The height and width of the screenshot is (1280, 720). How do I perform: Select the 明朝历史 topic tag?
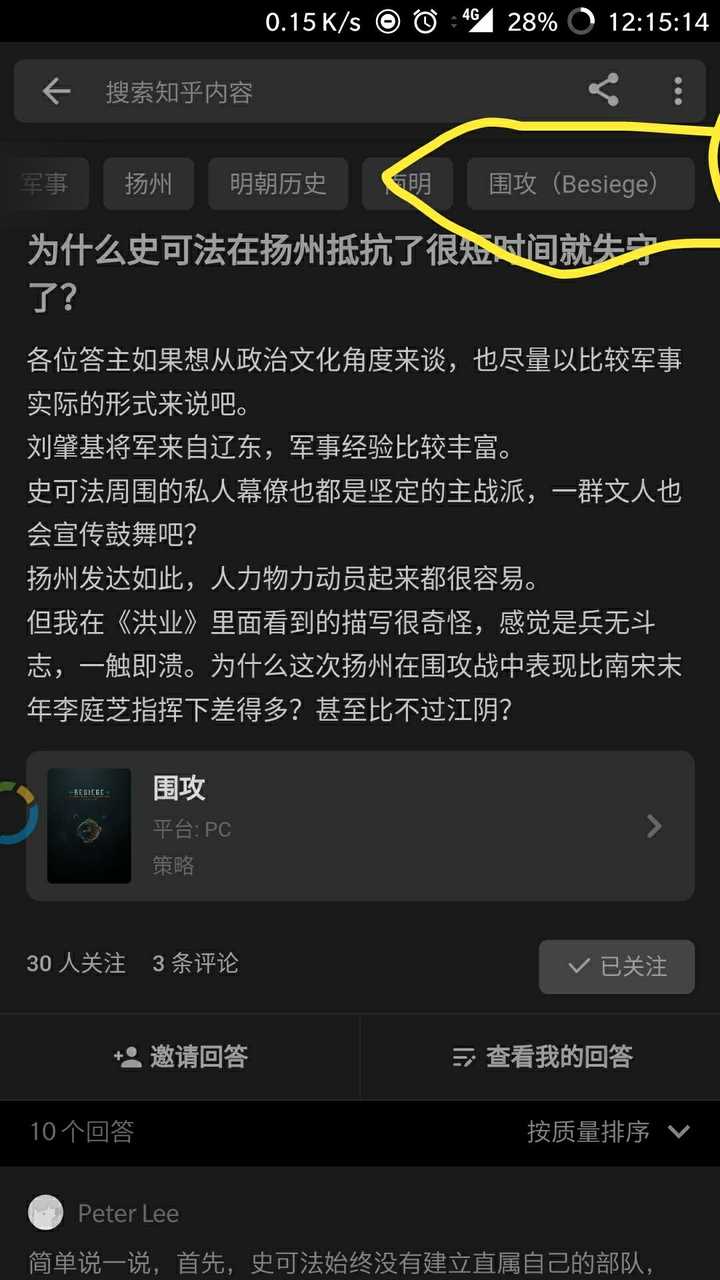[x=277, y=183]
